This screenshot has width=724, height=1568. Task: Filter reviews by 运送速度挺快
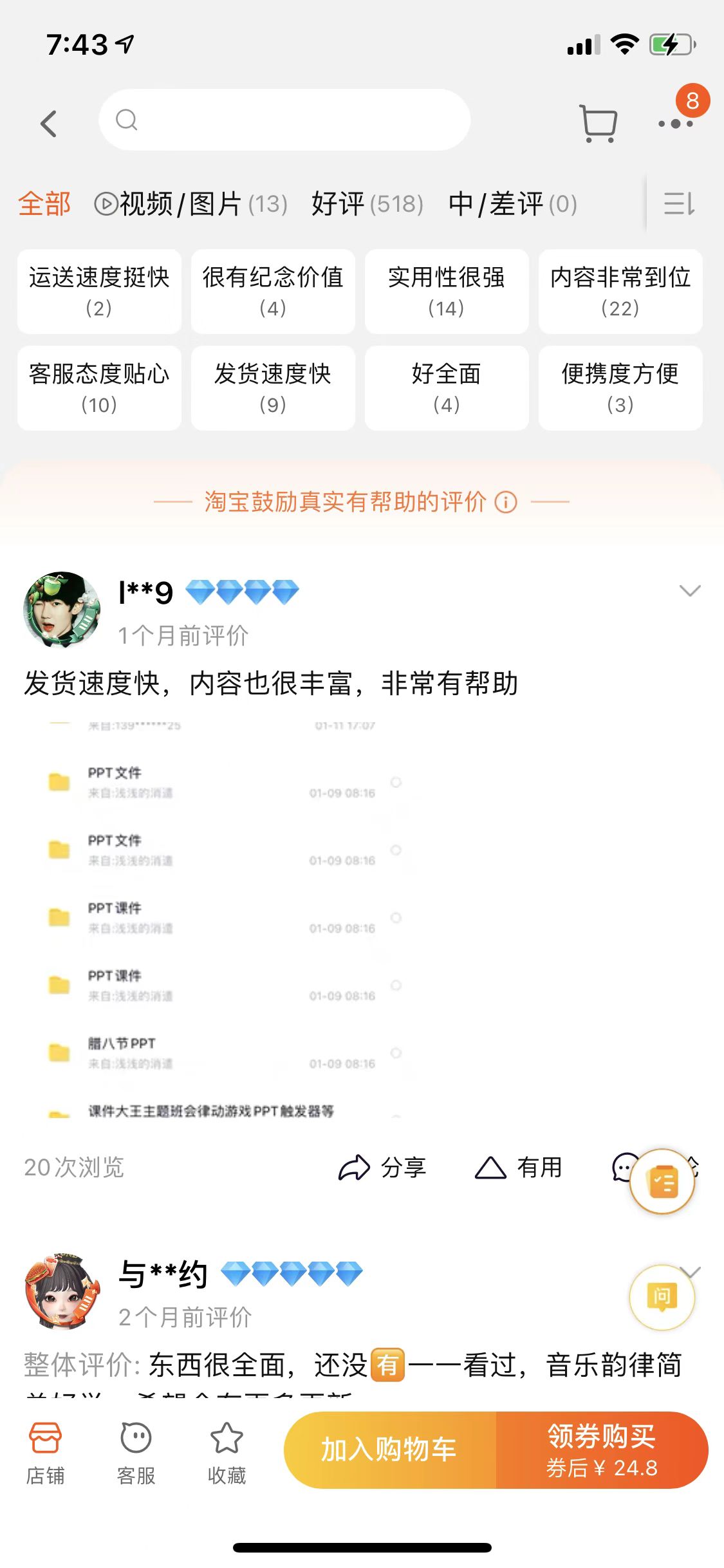[99, 291]
